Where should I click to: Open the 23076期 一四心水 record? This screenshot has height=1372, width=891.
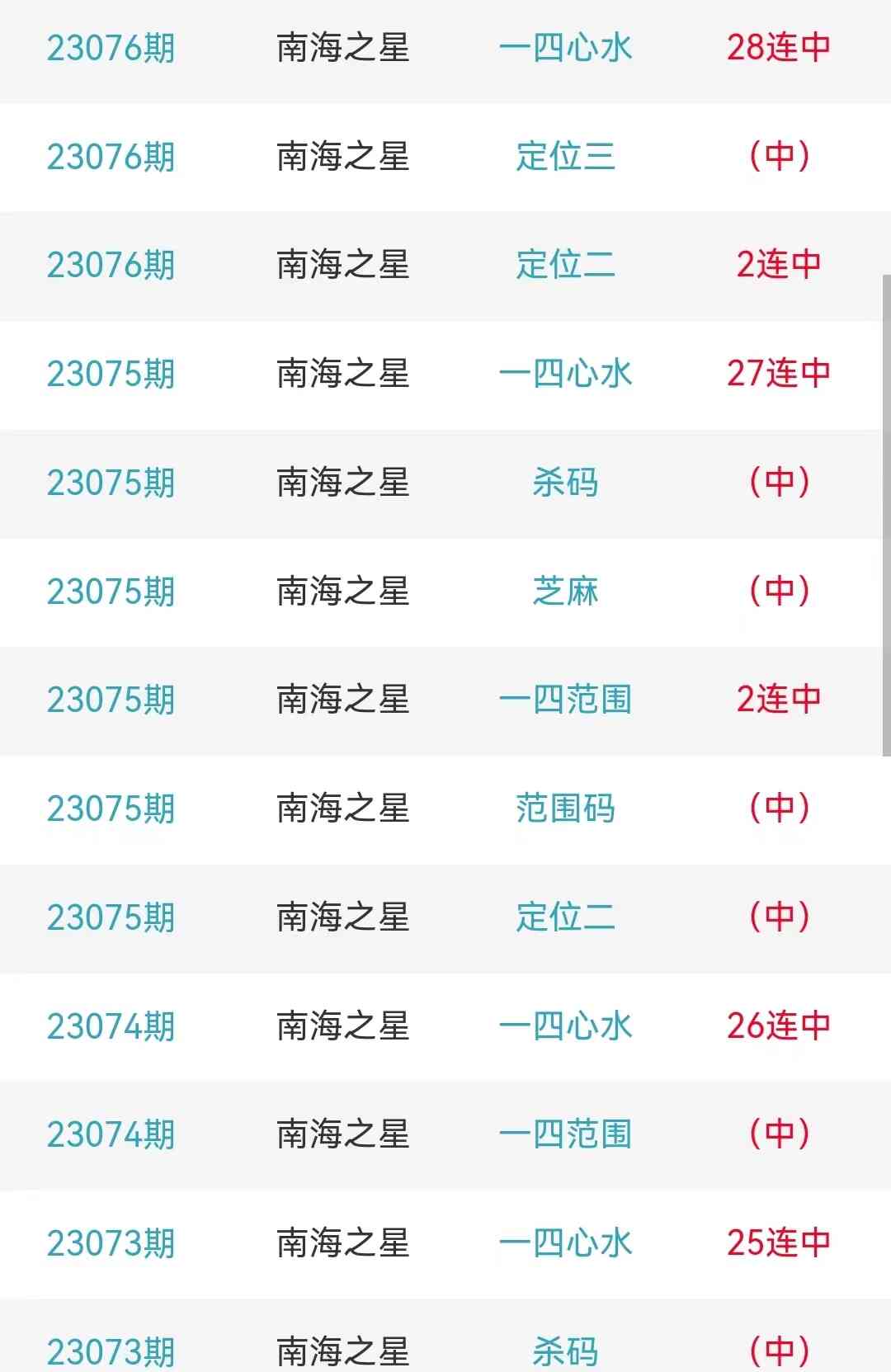point(565,48)
